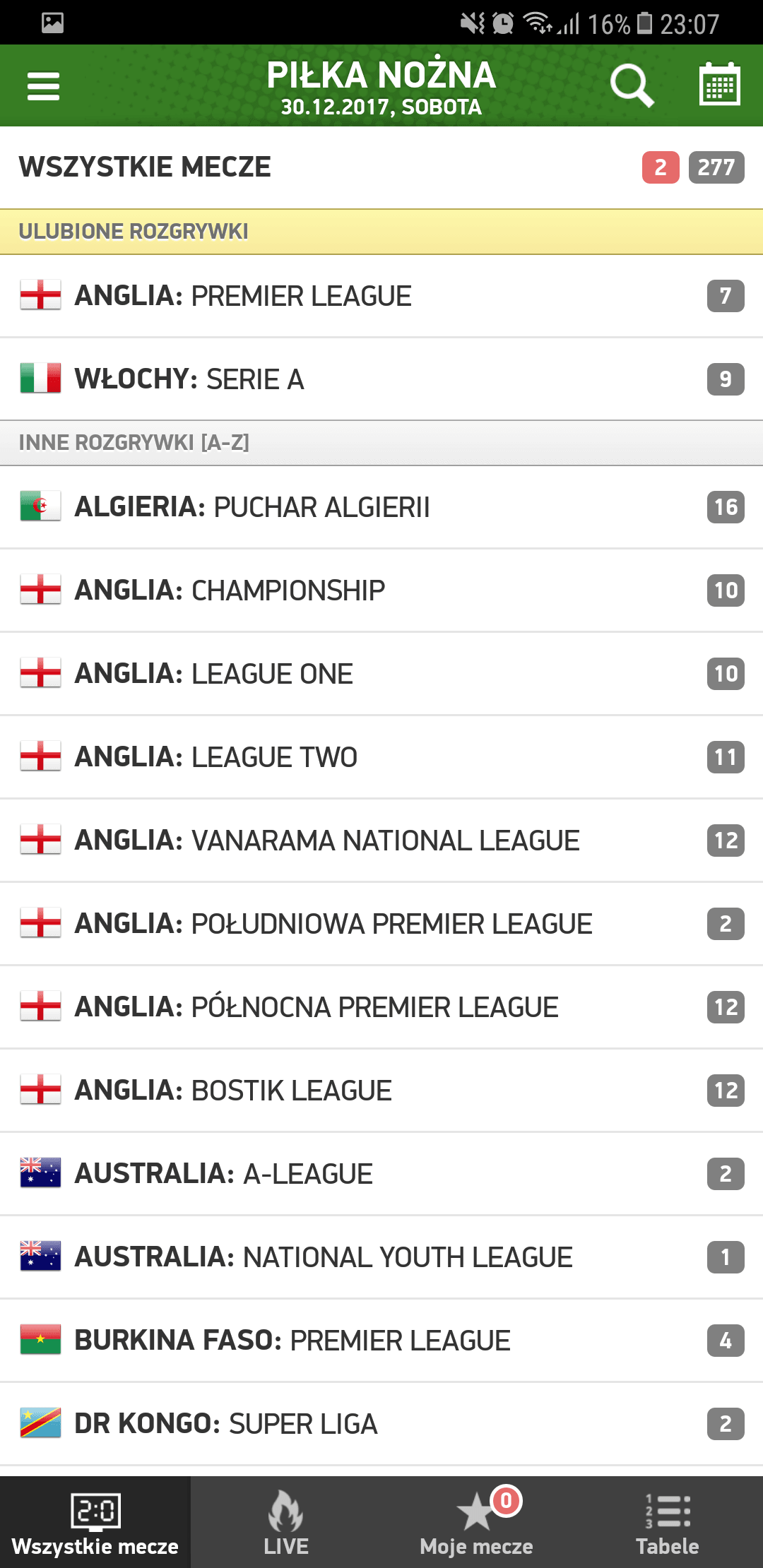Open Algieria: Puchar Algierii
Screen dimensions: 763x1568
(381, 507)
